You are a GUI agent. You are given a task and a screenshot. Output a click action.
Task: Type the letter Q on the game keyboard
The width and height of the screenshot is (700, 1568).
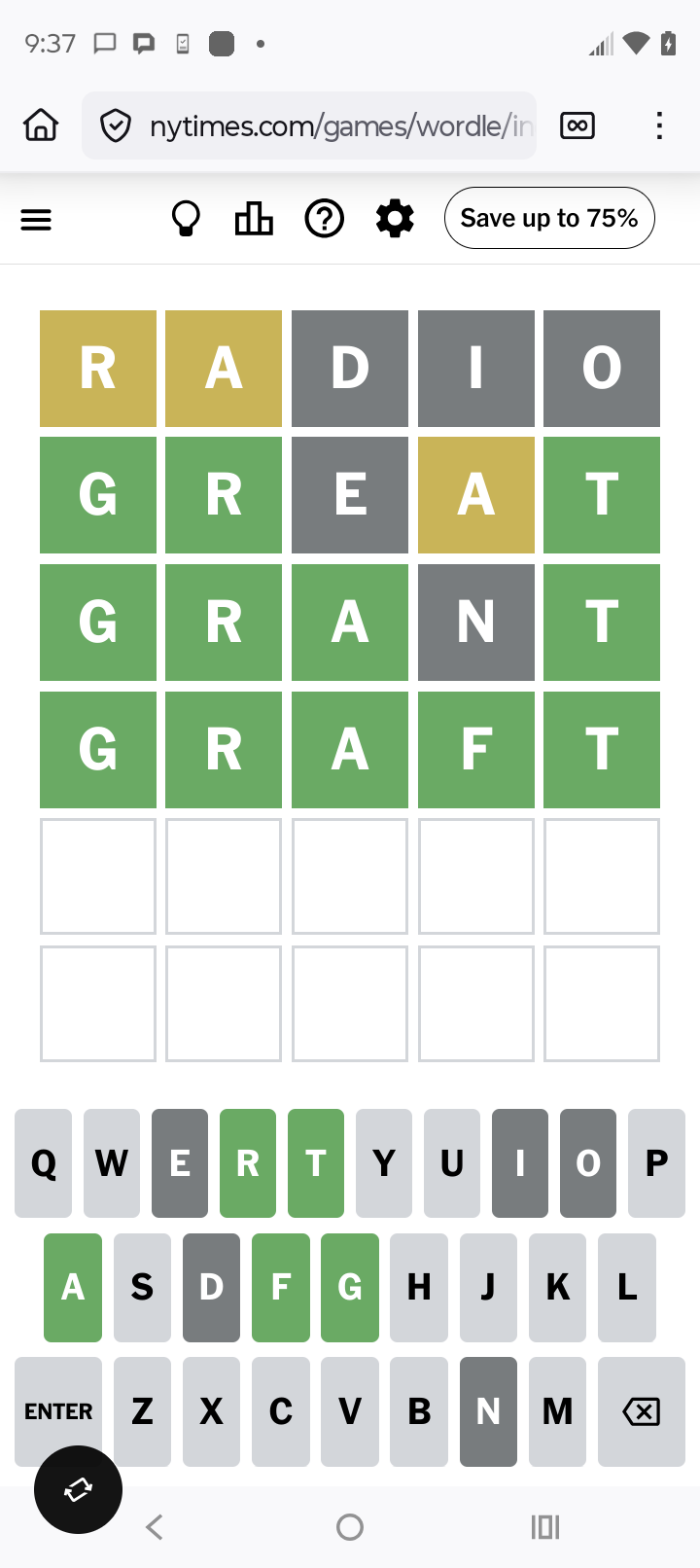point(44,1163)
